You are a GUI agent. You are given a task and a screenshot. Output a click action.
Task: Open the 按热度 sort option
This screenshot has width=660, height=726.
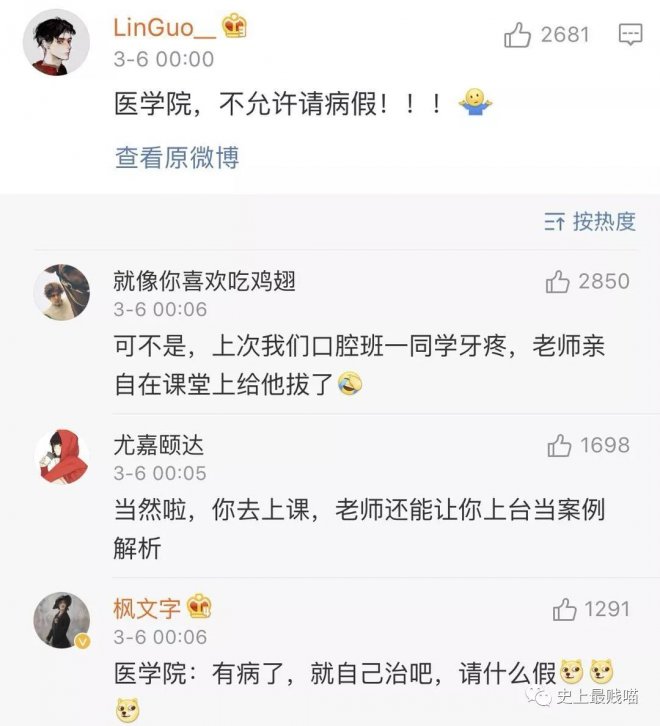click(591, 222)
